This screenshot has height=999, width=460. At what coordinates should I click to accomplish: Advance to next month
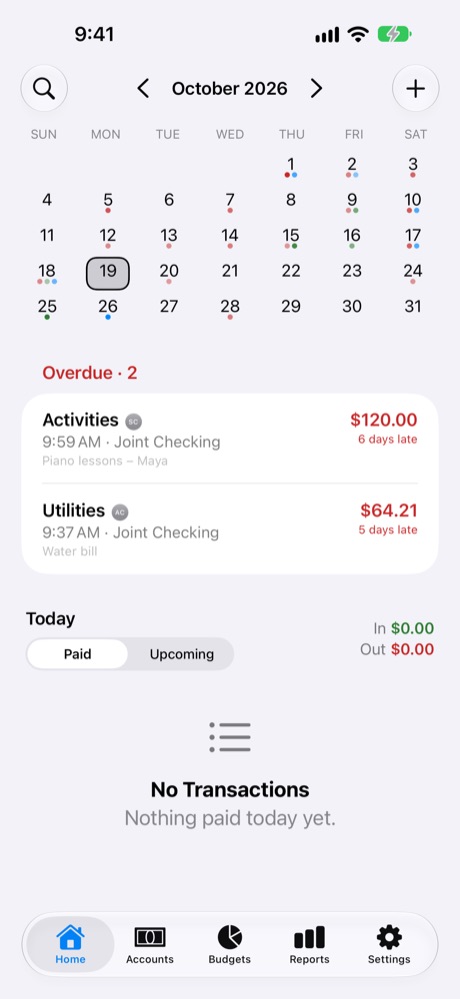[316, 89]
